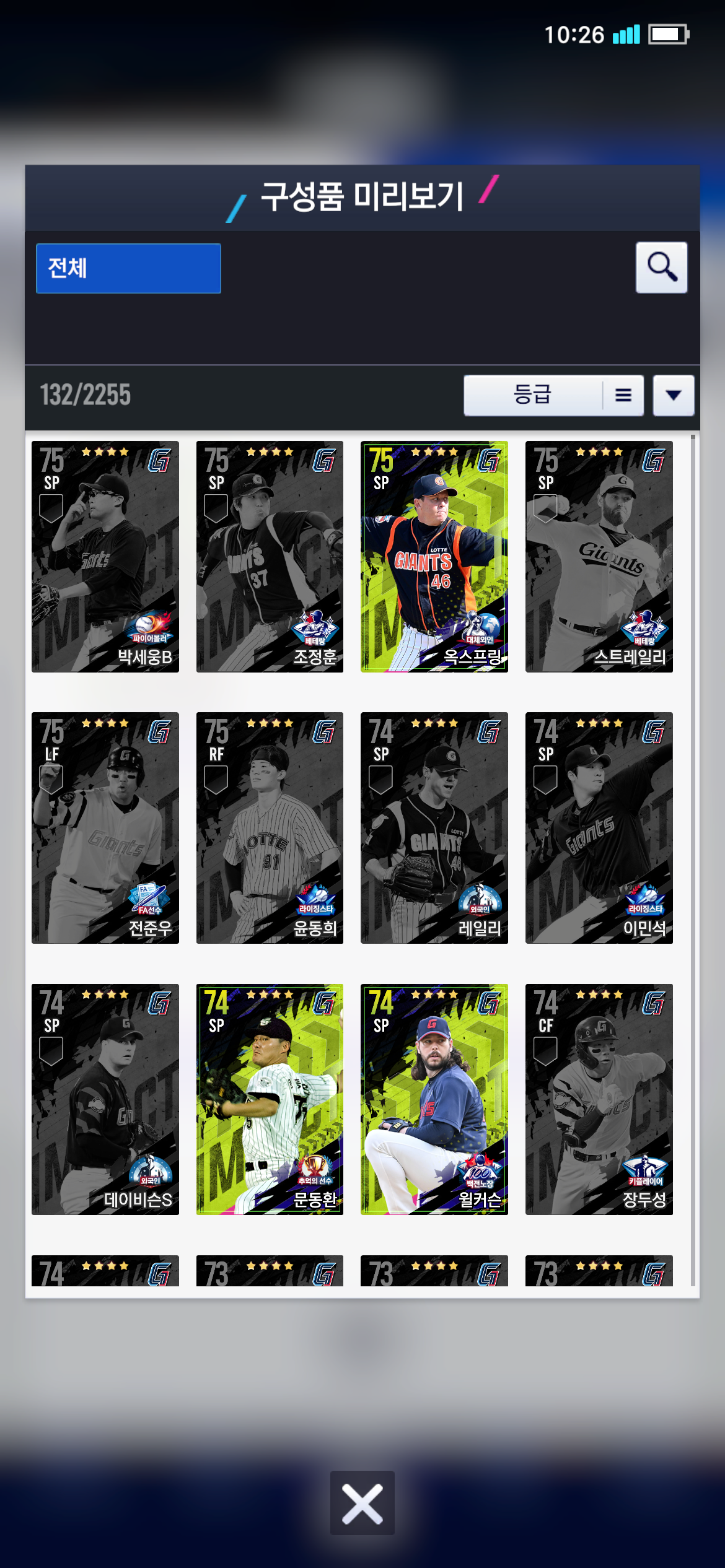Toggle sort direction arrow button
Viewport: 725px width, 1568px height.
click(x=673, y=395)
